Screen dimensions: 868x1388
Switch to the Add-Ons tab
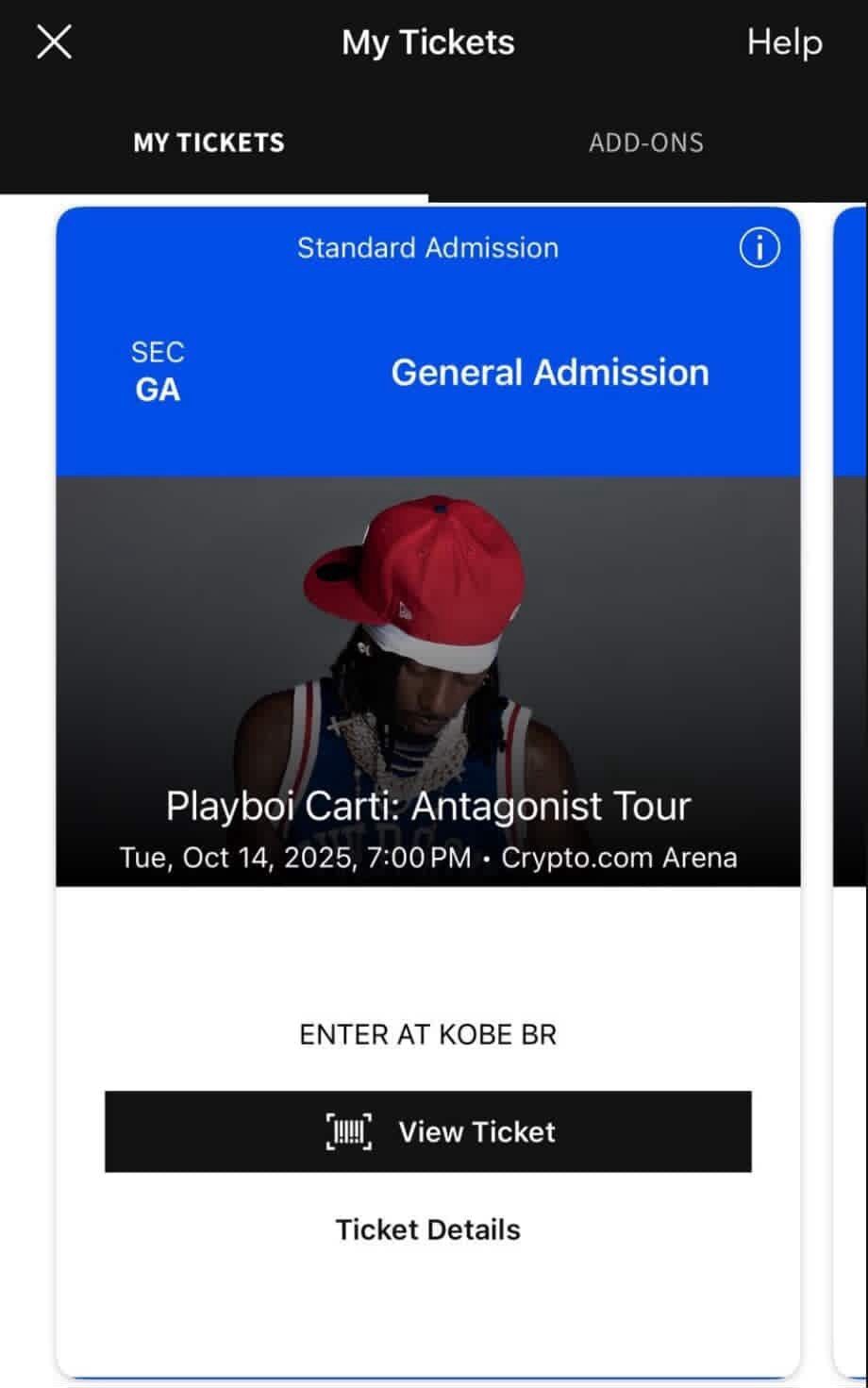coord(646,142)
